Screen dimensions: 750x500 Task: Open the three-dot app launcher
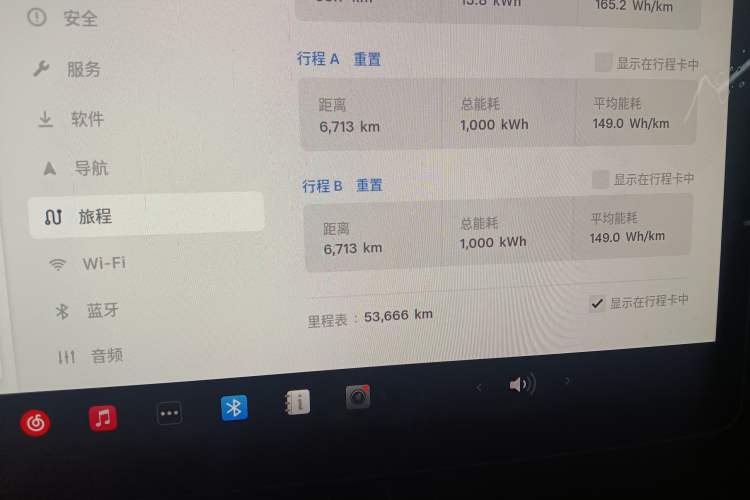(169, 413)
